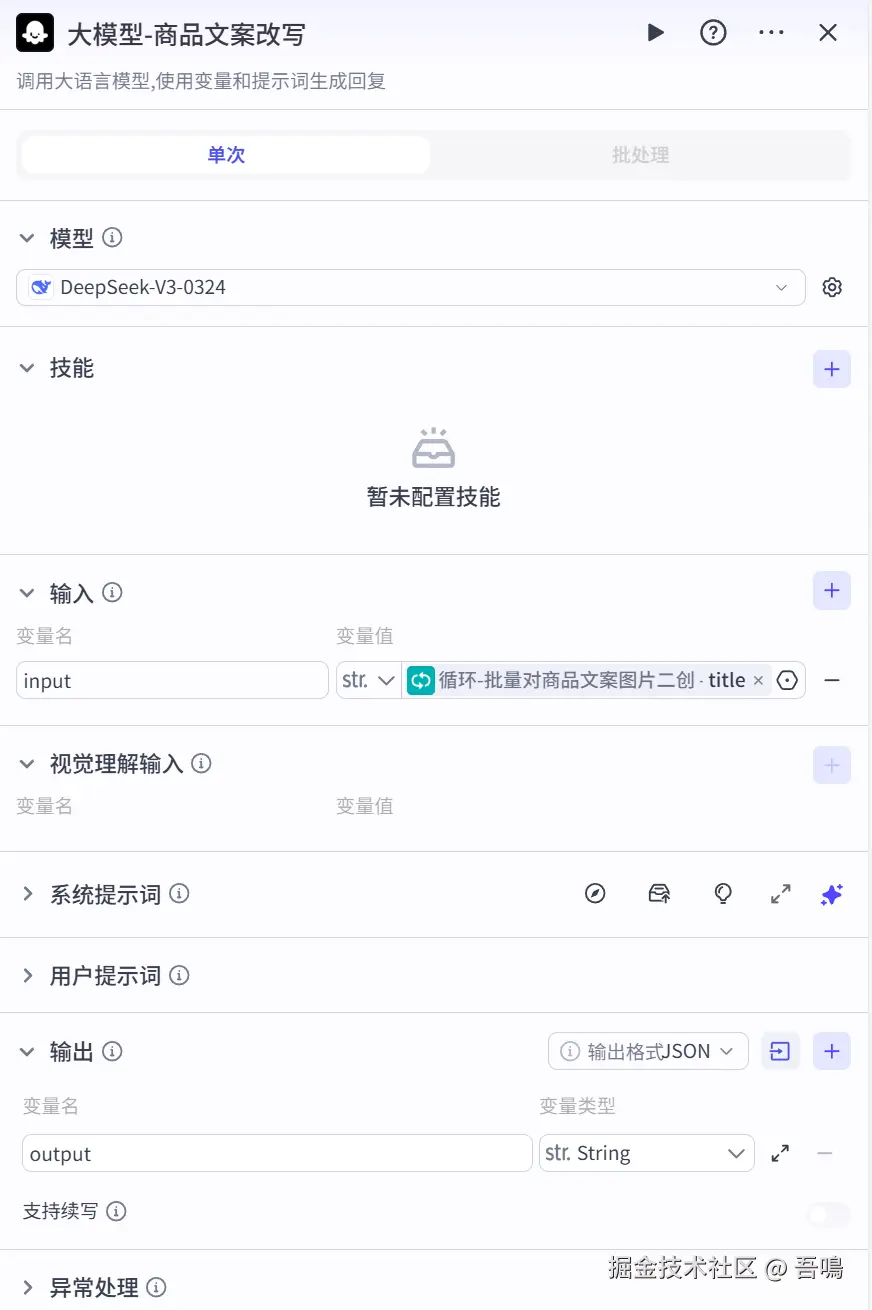The image size is (872, 1310).
Task: Edit the output variable name field
Action: (276, 1154)
